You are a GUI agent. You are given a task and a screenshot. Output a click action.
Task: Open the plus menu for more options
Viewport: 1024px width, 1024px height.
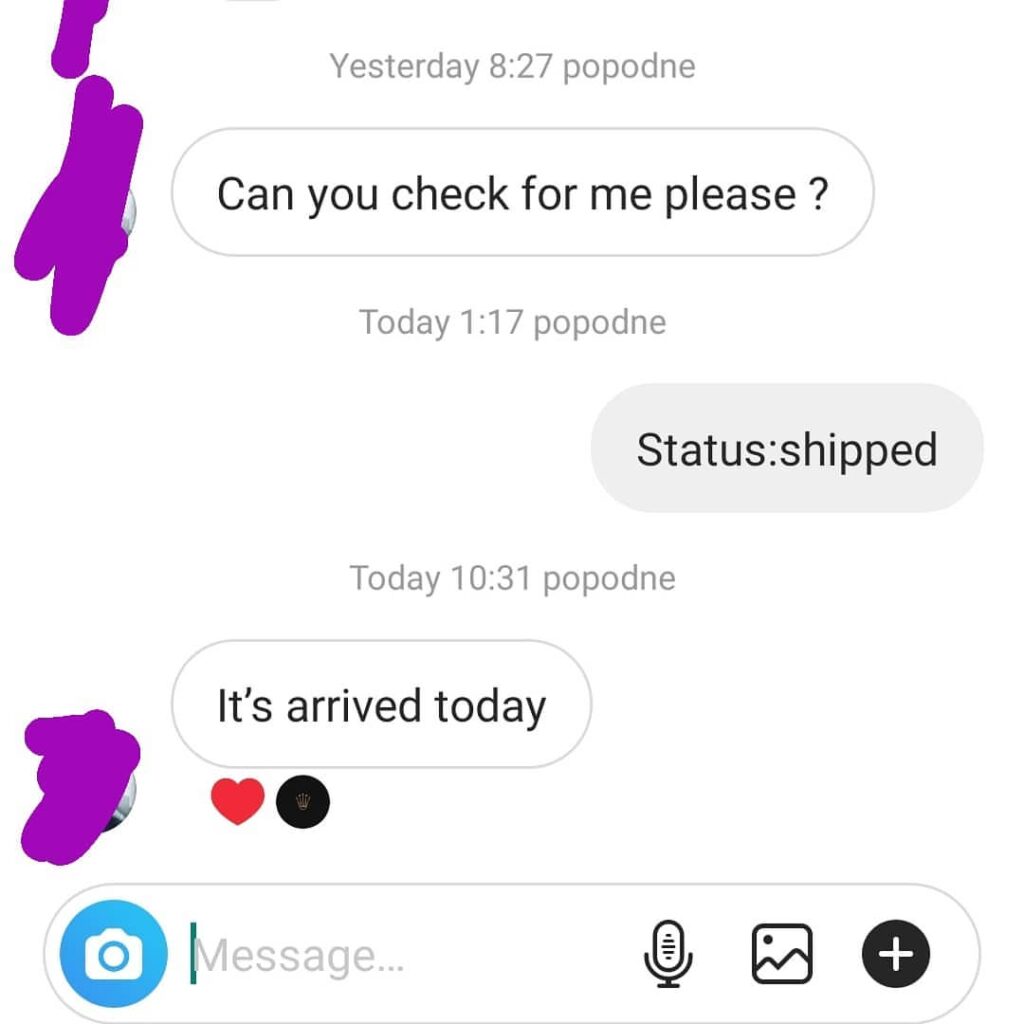click(895, 954)
